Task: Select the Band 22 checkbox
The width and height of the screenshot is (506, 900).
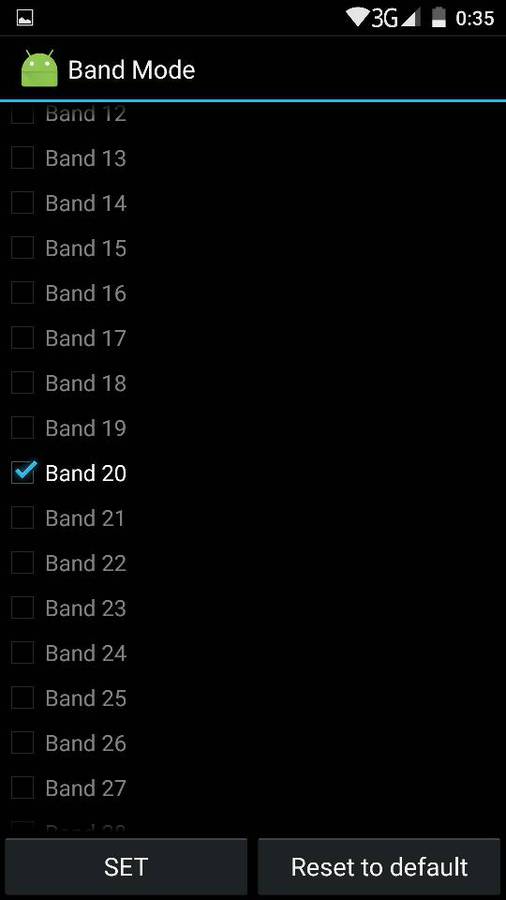Action: click(x=22, y=562)
